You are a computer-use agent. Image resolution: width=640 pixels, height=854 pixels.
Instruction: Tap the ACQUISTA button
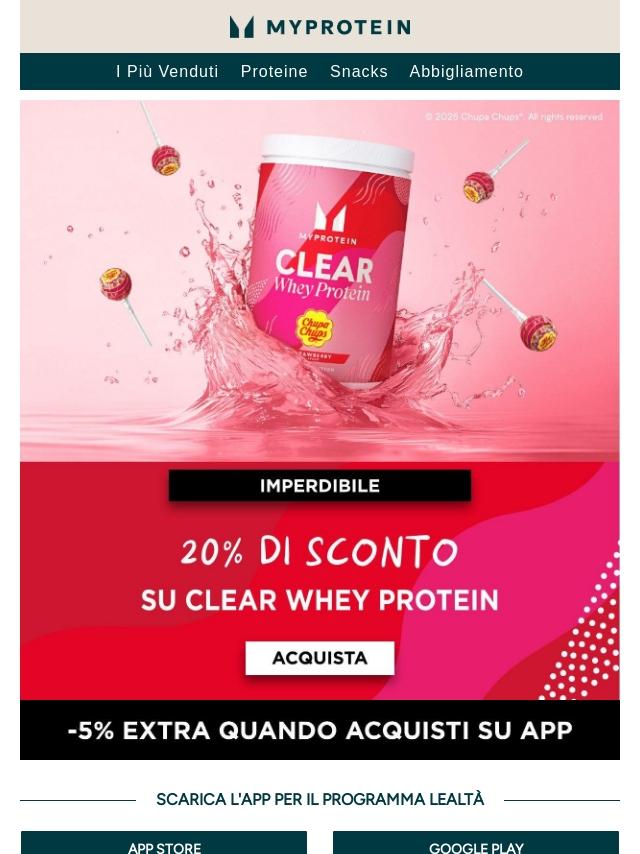(x=320, y=658)
